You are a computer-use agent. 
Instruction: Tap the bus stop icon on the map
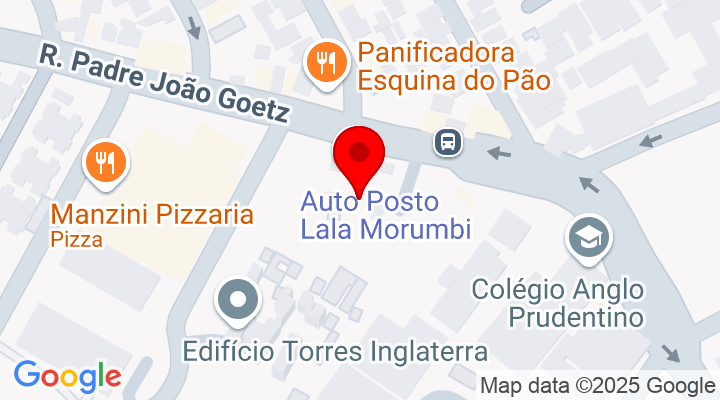click(449, 142)
